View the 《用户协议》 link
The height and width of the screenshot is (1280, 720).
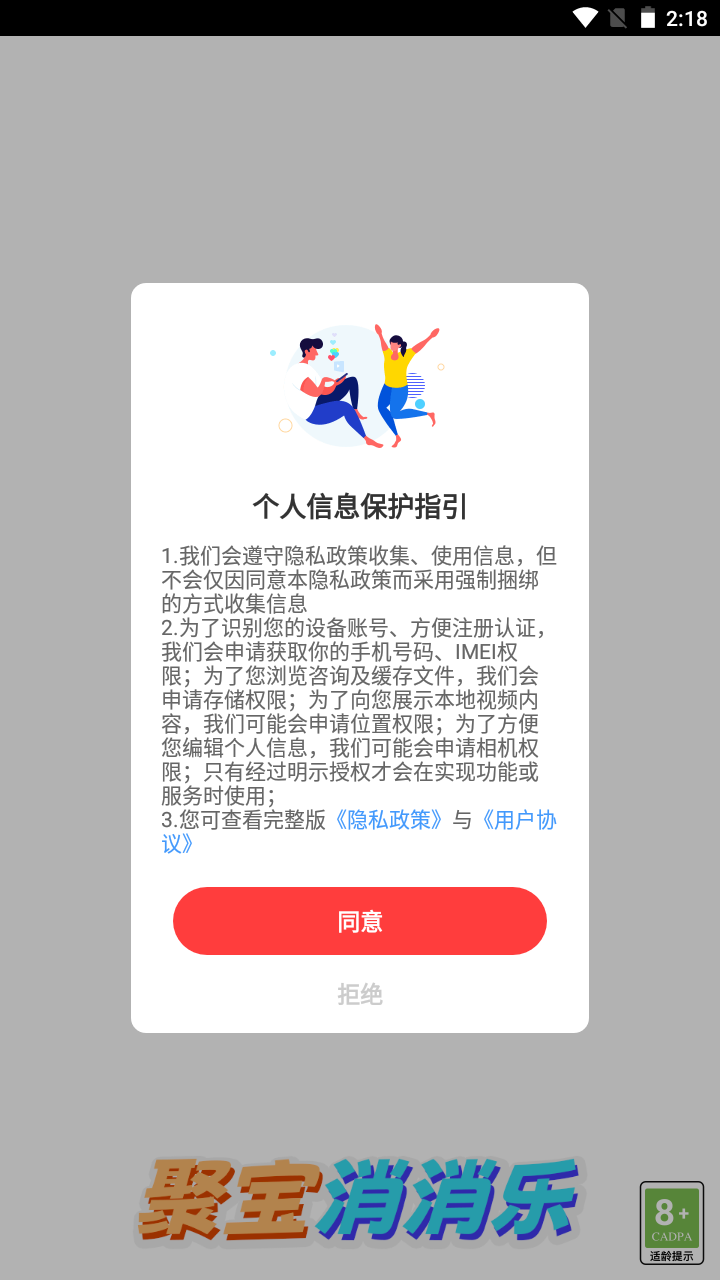point(518,820)
